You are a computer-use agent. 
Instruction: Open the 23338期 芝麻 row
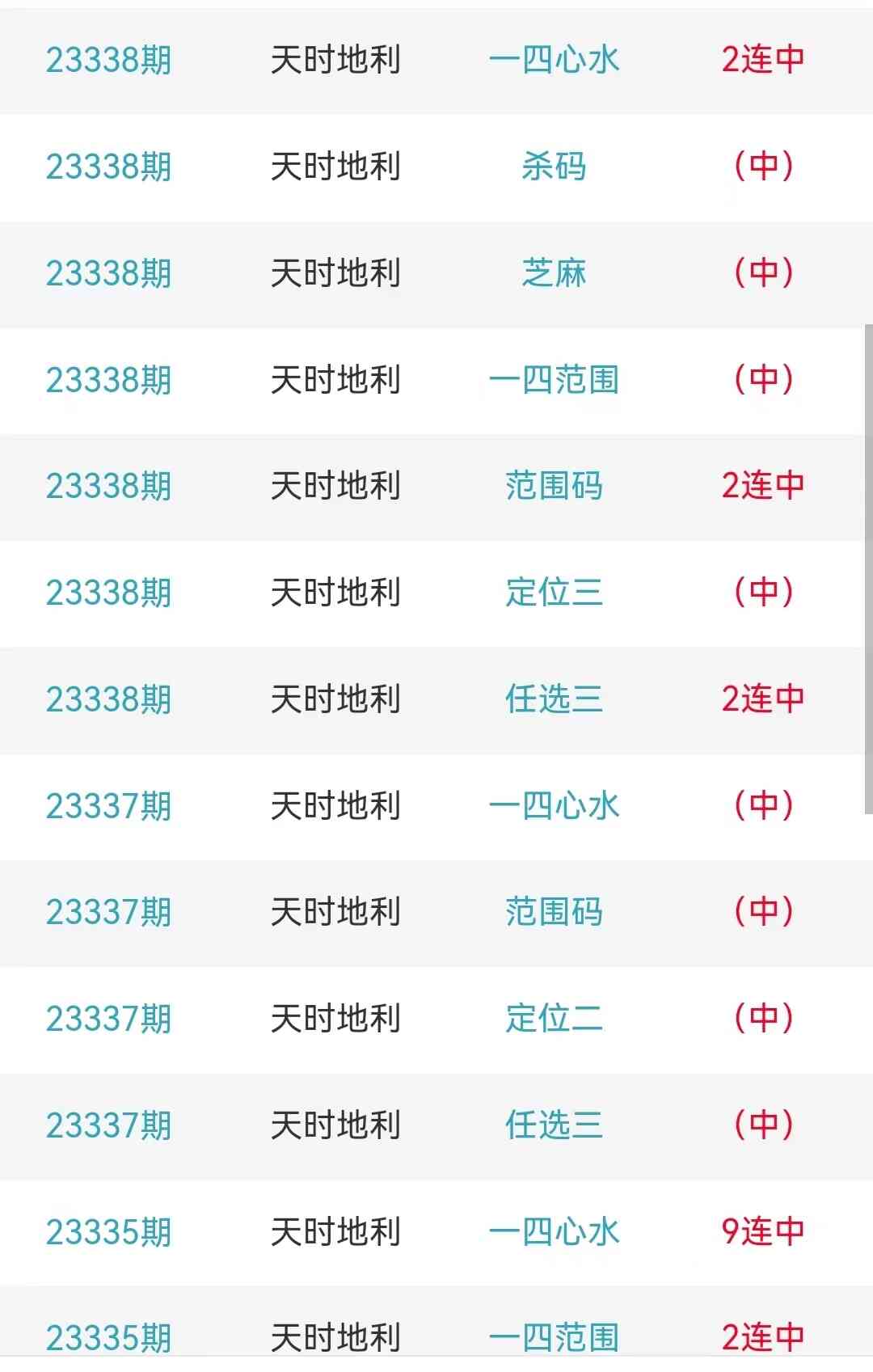(x=554, y=273)
